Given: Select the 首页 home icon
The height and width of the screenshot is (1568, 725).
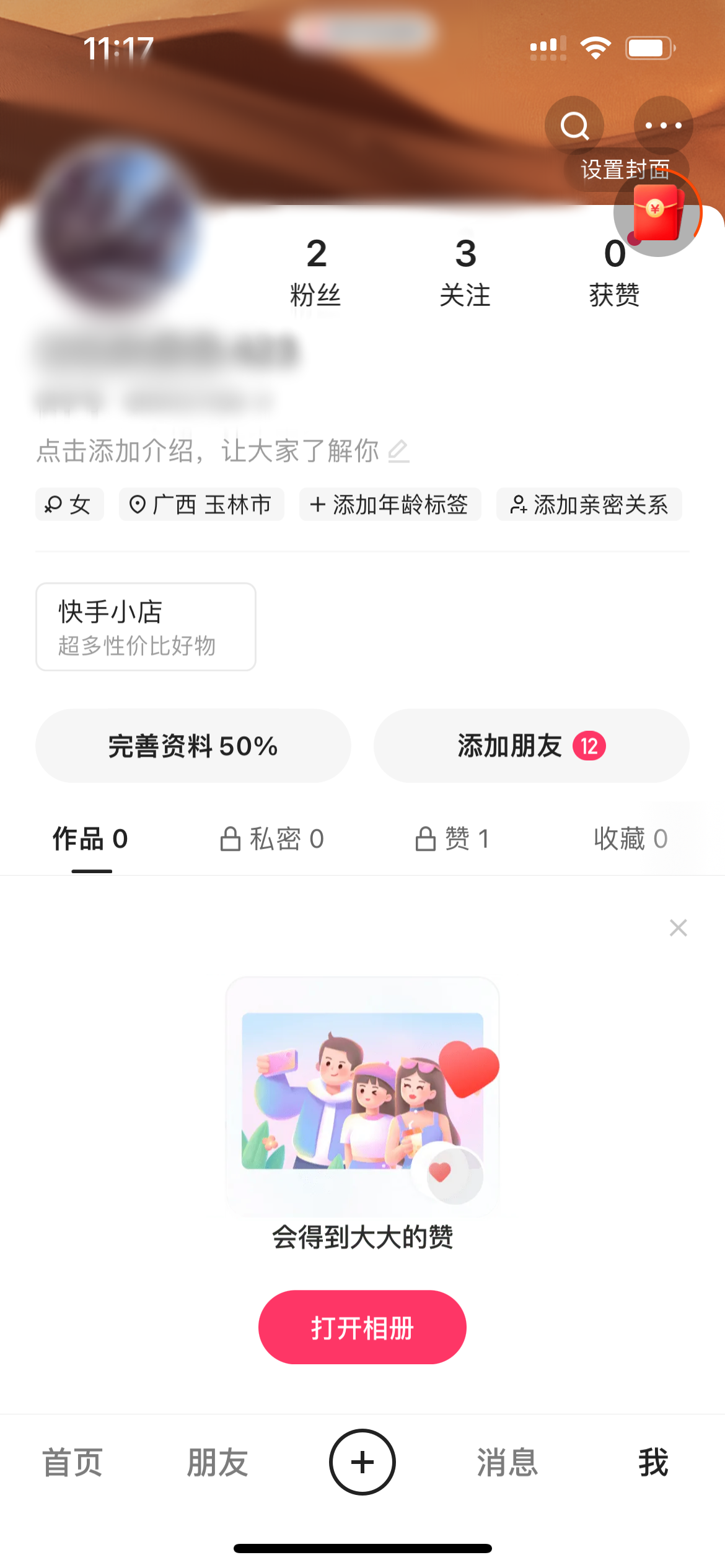Looking at the screenshot, I should (x=72, y=1461).
